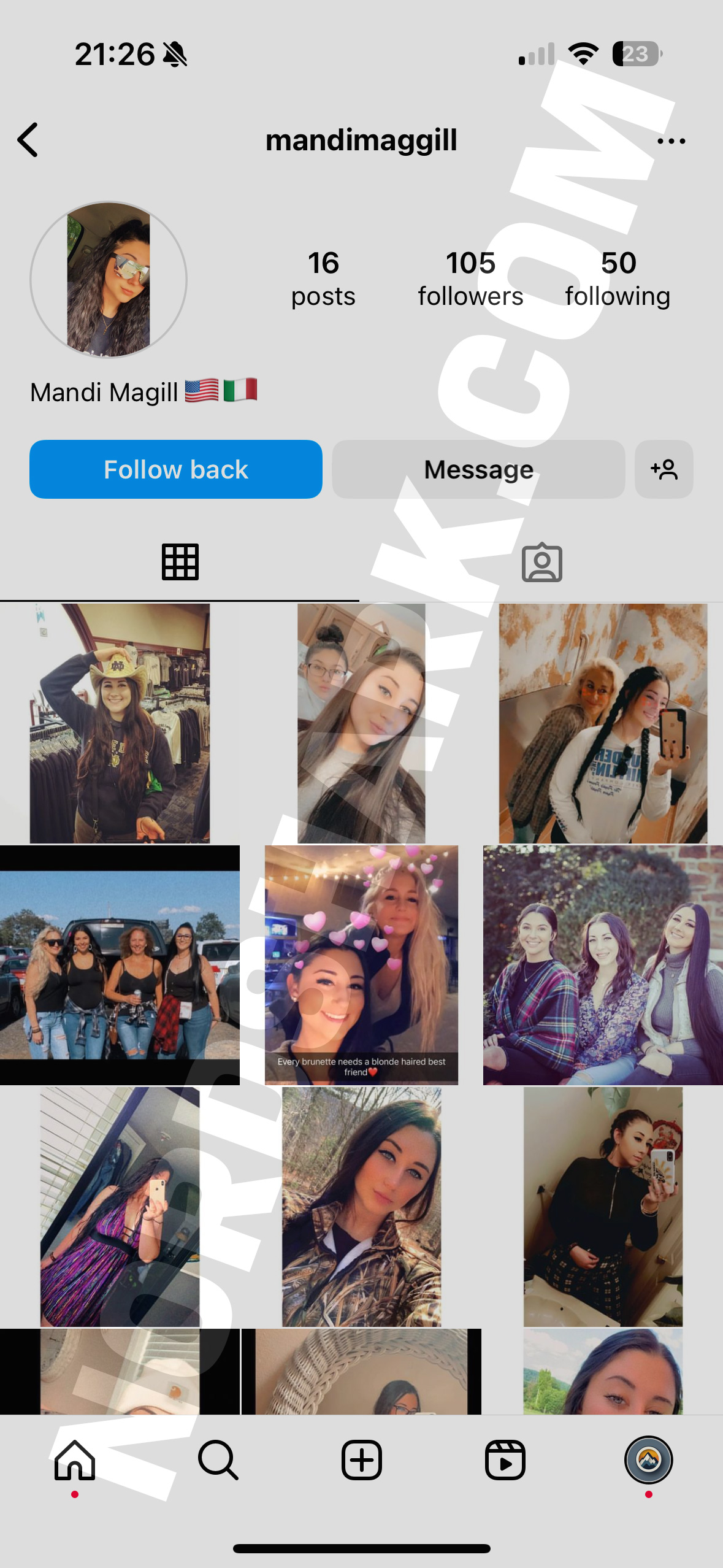The width and height of the screenshot is (723, 1568).
Task: Open the group photo by the truck
Action: (x=120, y=964)
